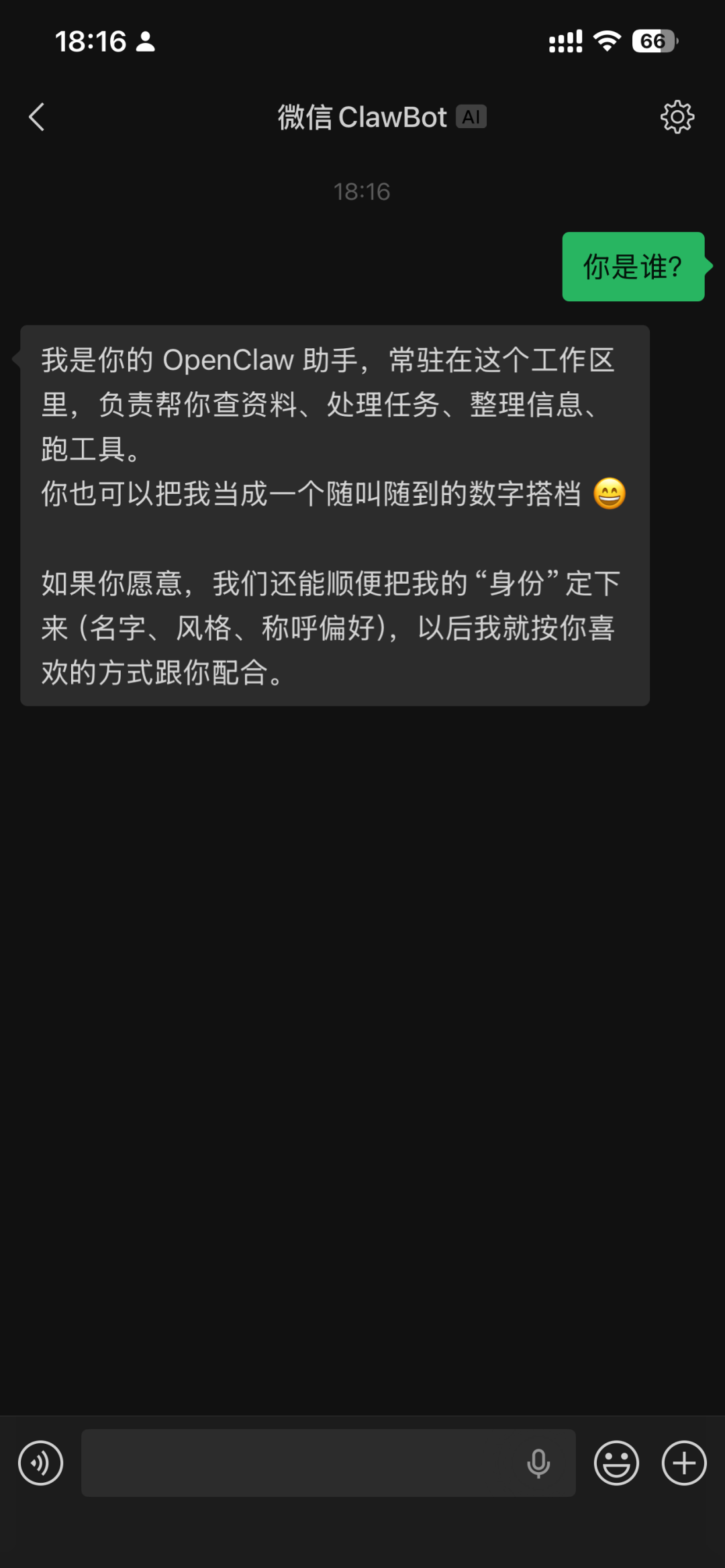Open chat settings via gear icon
Viewport: 725px width, 1568px height.
coord(677,117)
